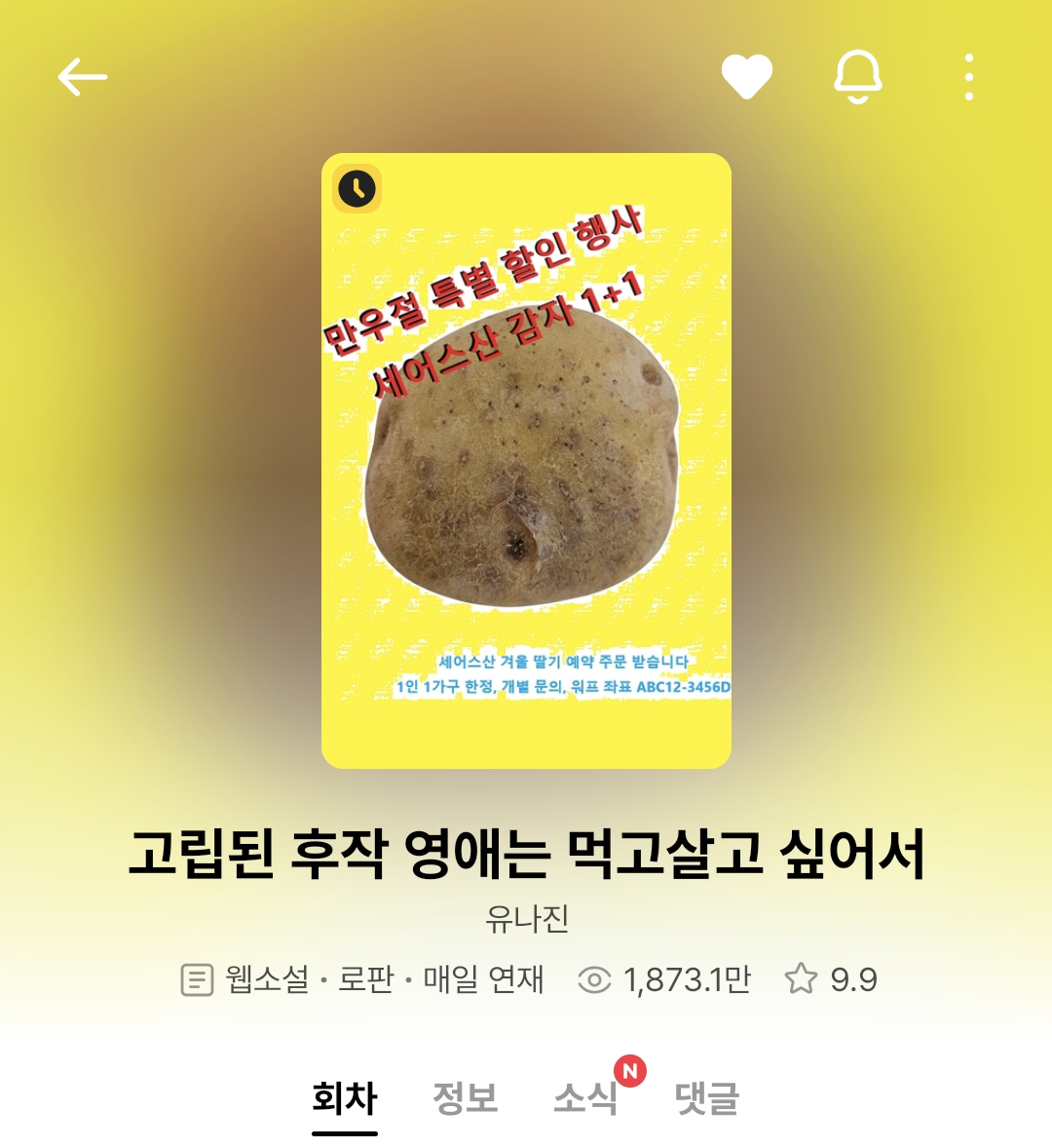Open the 소식 tab
The height and width of the screenshot is (1148, 1052).
[x=585, y=1098]
